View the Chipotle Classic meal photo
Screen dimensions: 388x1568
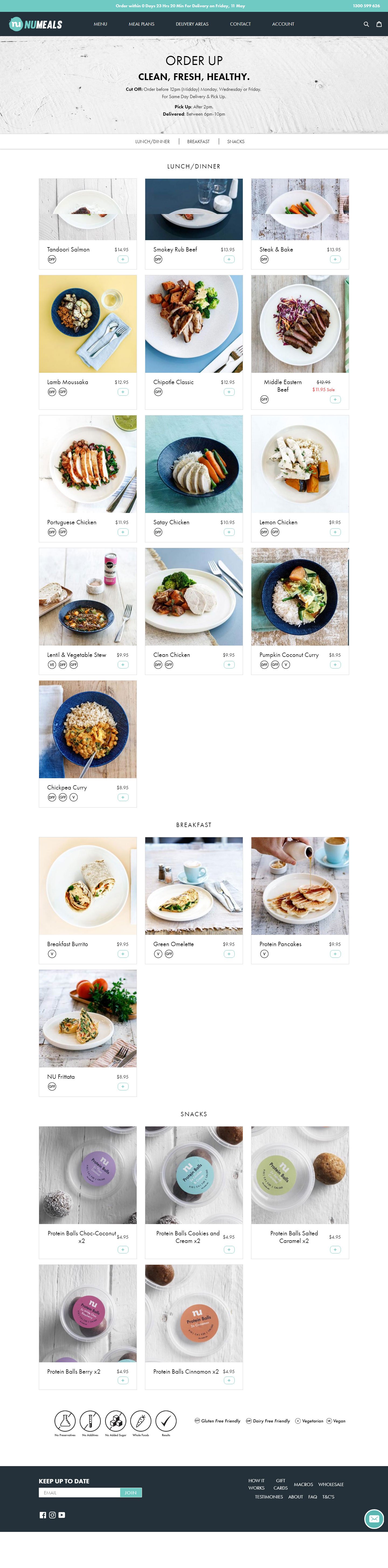click(193, 323)
